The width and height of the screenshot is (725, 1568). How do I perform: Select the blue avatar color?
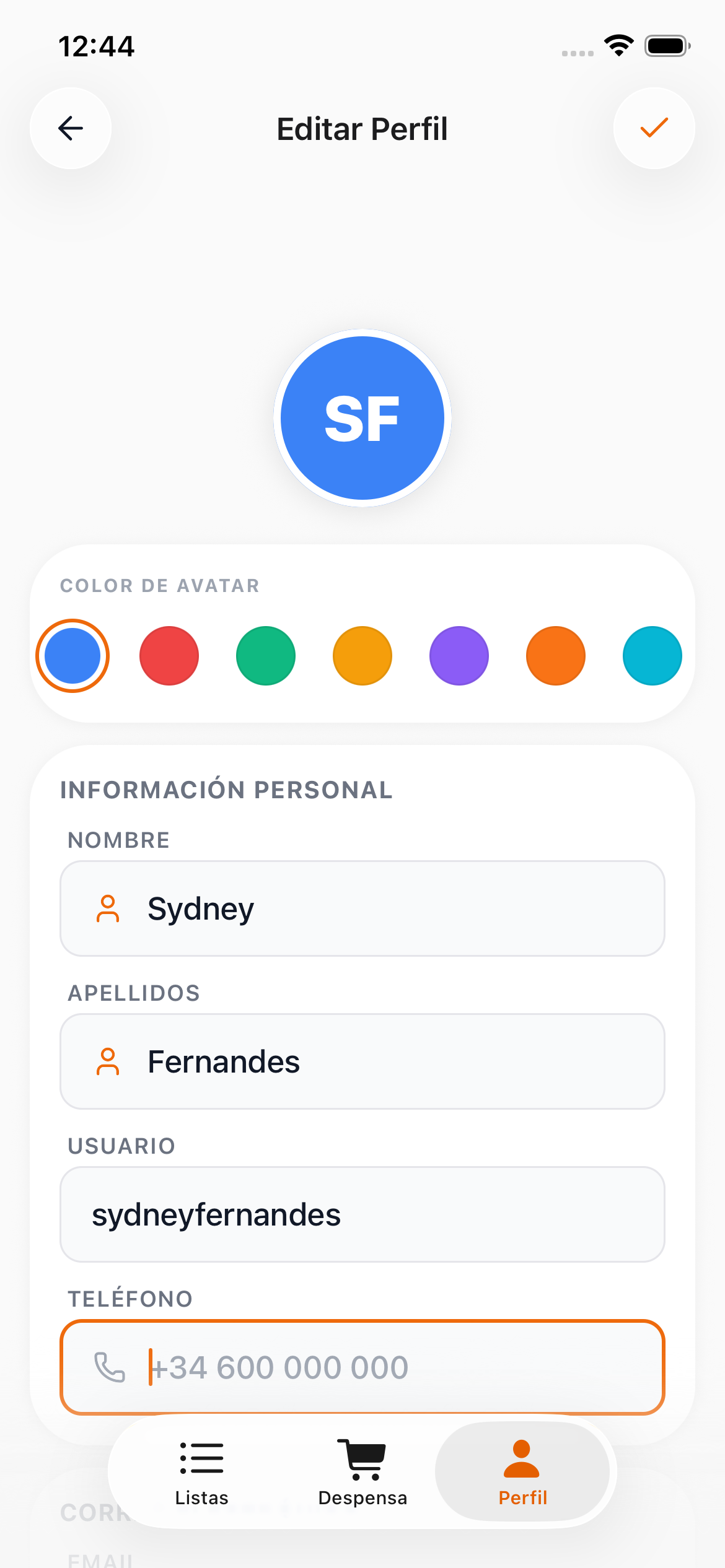(x=72, y=656)
